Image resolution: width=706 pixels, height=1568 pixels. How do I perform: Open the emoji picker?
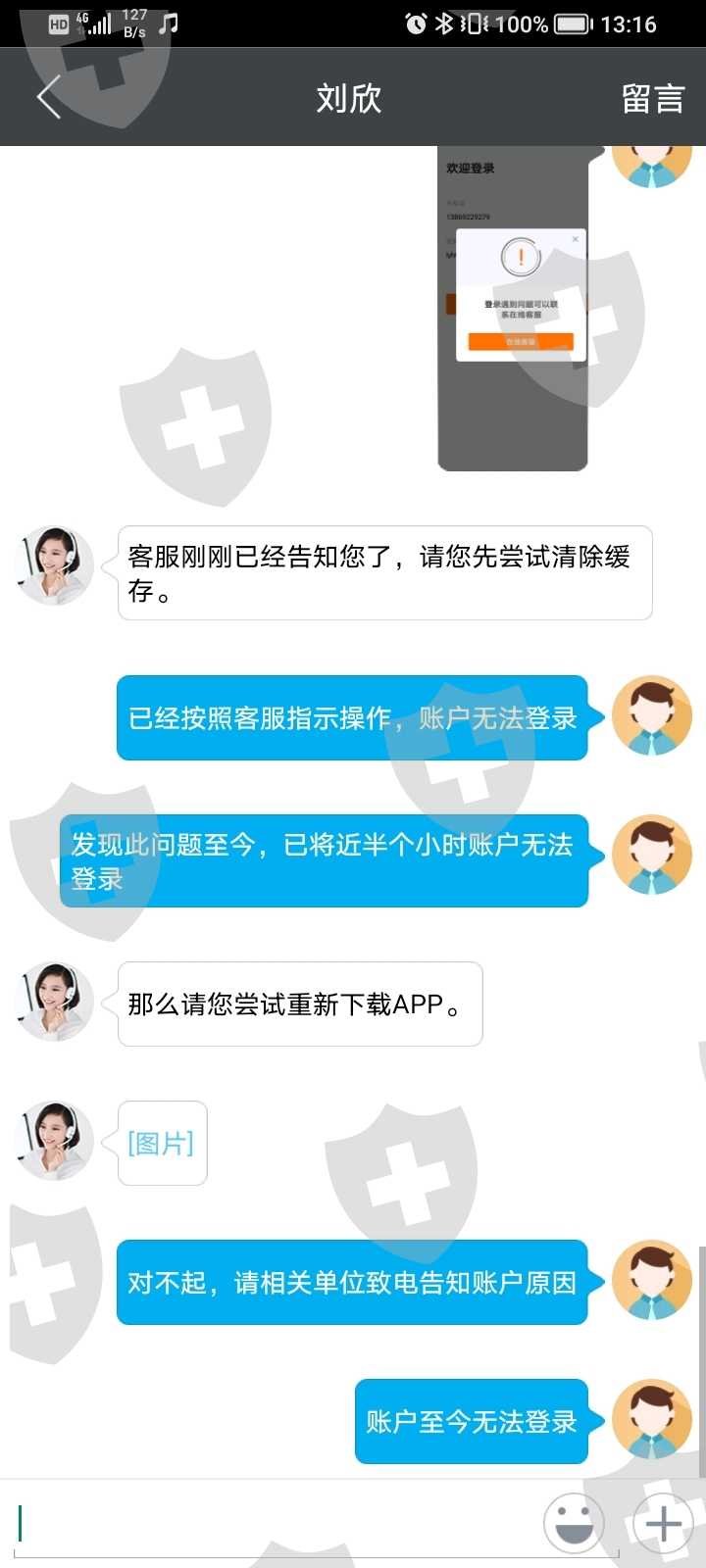pos(574,1524)
